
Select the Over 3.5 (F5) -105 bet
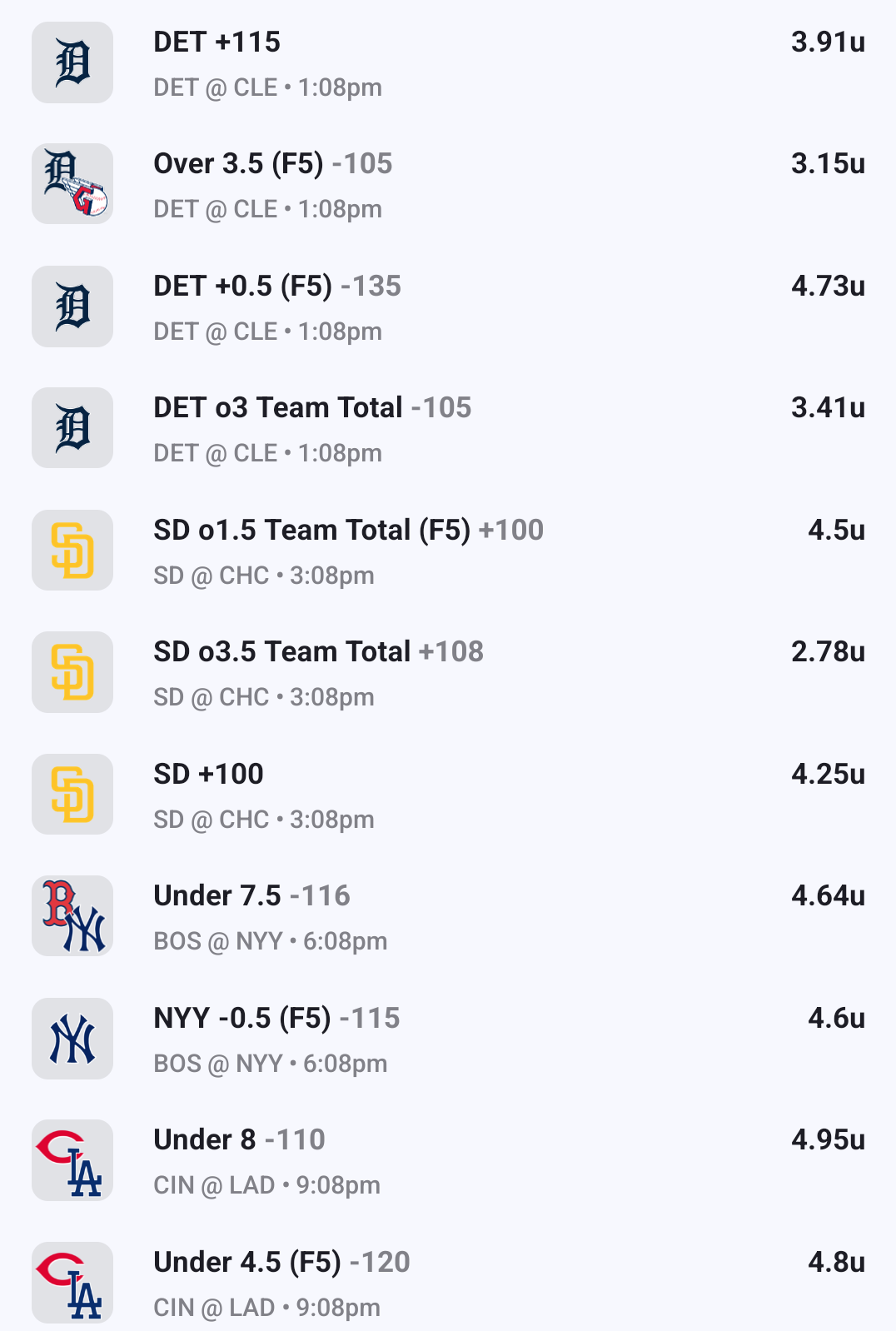click(272, 165)
